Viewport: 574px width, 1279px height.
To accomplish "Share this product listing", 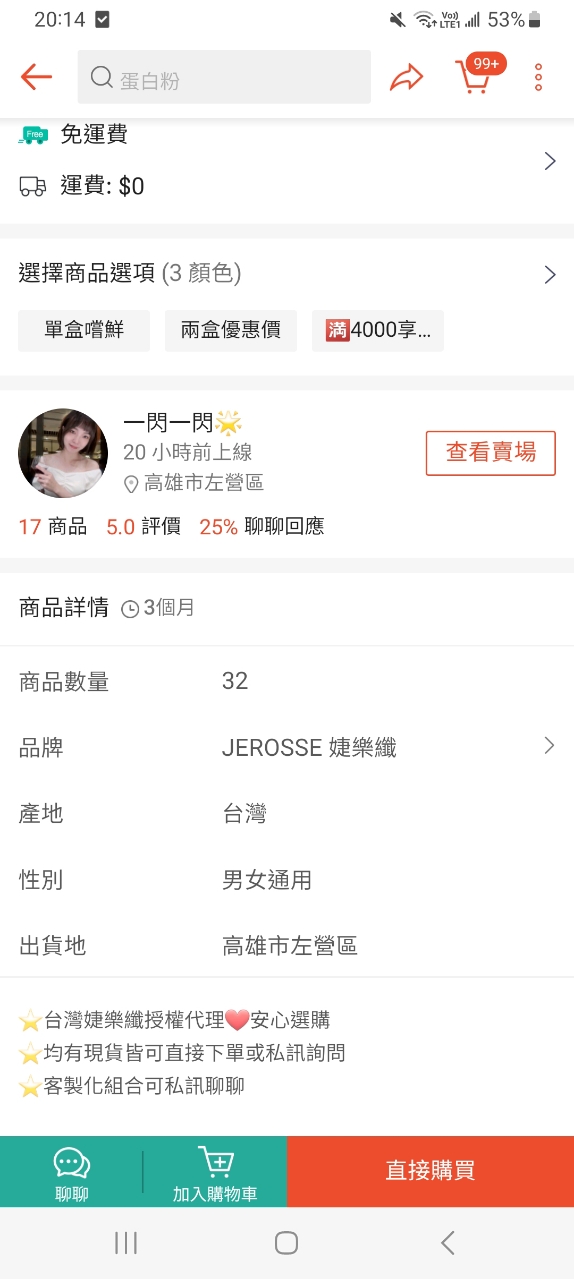I will click(407, 78).
